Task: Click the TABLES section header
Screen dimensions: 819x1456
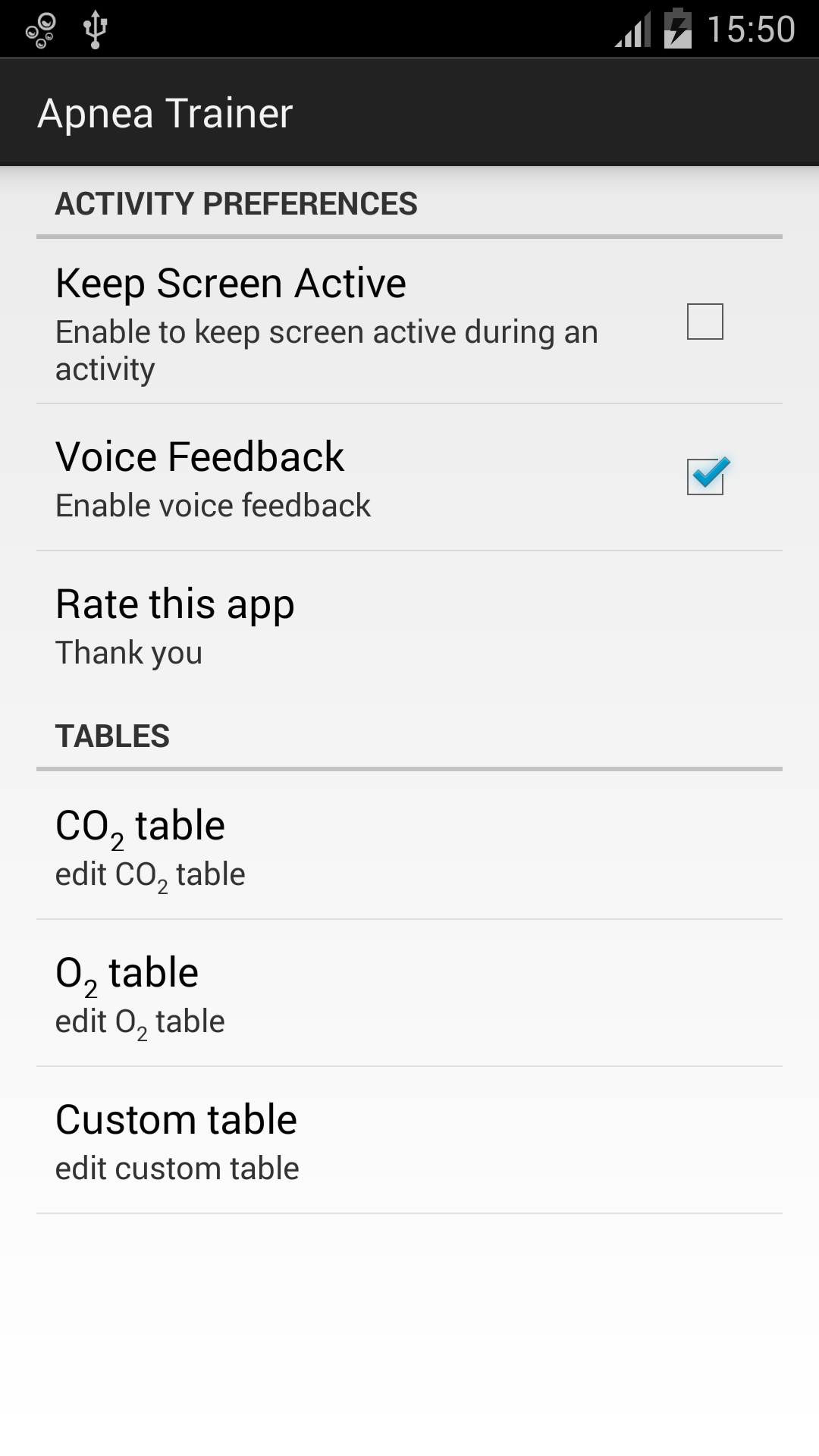Action: point(112,734)
